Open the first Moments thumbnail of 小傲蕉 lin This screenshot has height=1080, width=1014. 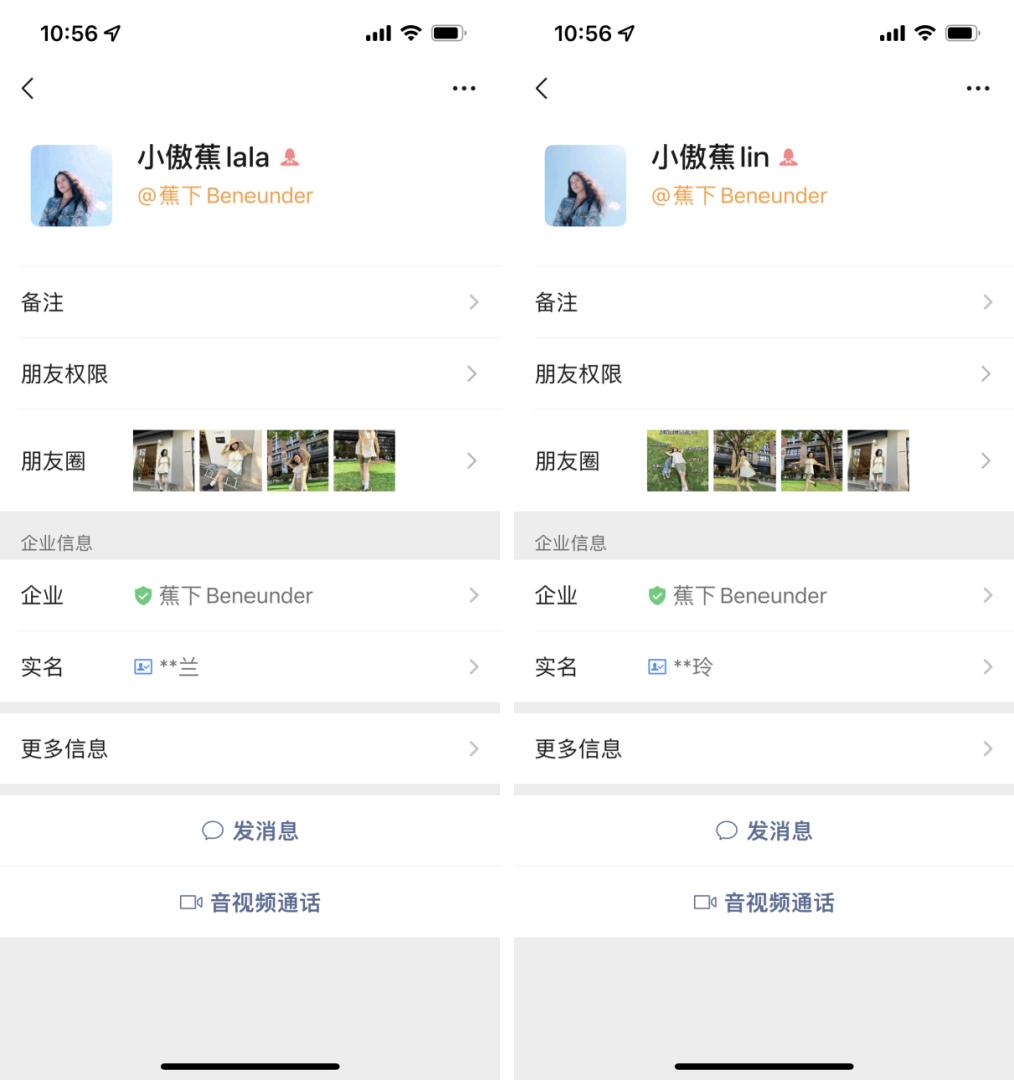tap(677, 460)
